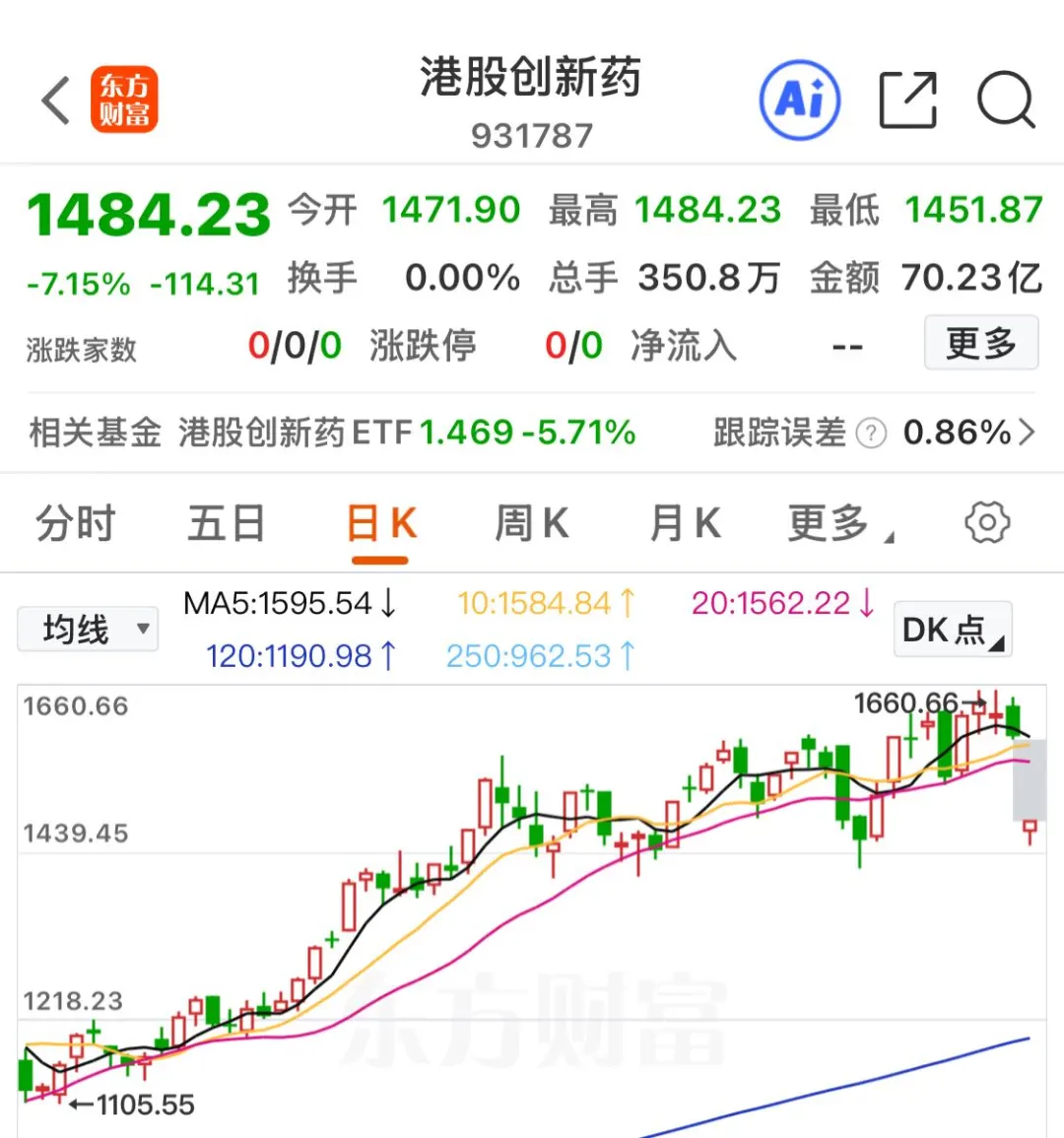Expand the 更多 chart period options

(x=839, y=523)
